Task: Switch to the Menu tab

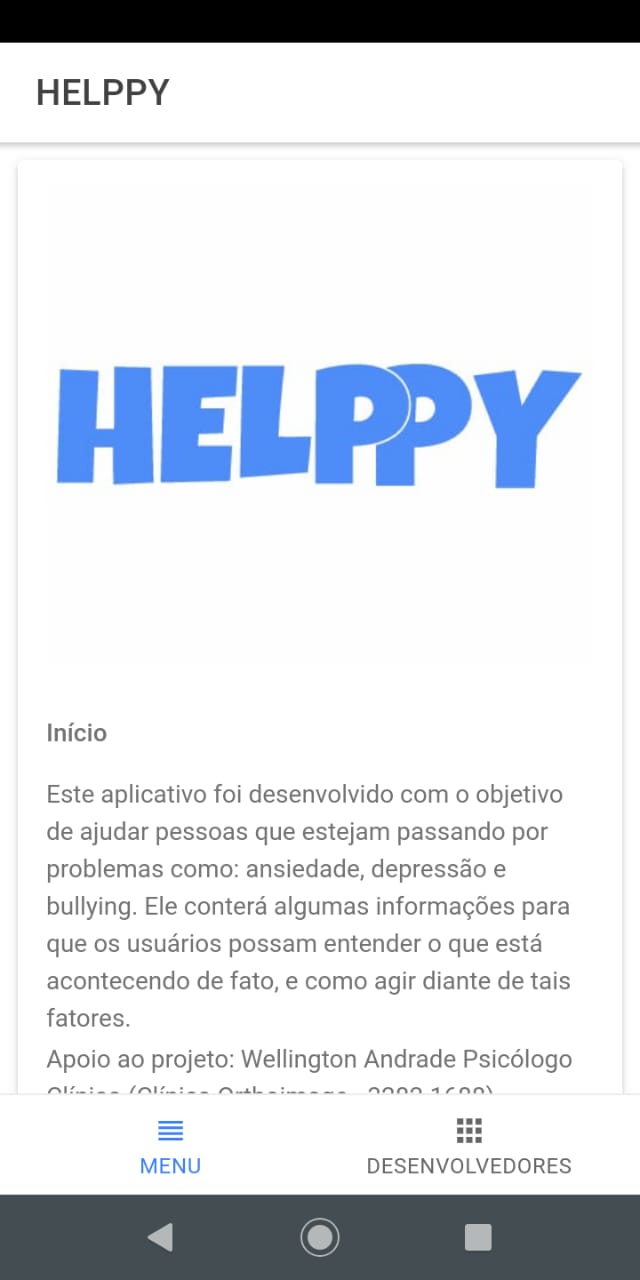Action: point(170,1146)
